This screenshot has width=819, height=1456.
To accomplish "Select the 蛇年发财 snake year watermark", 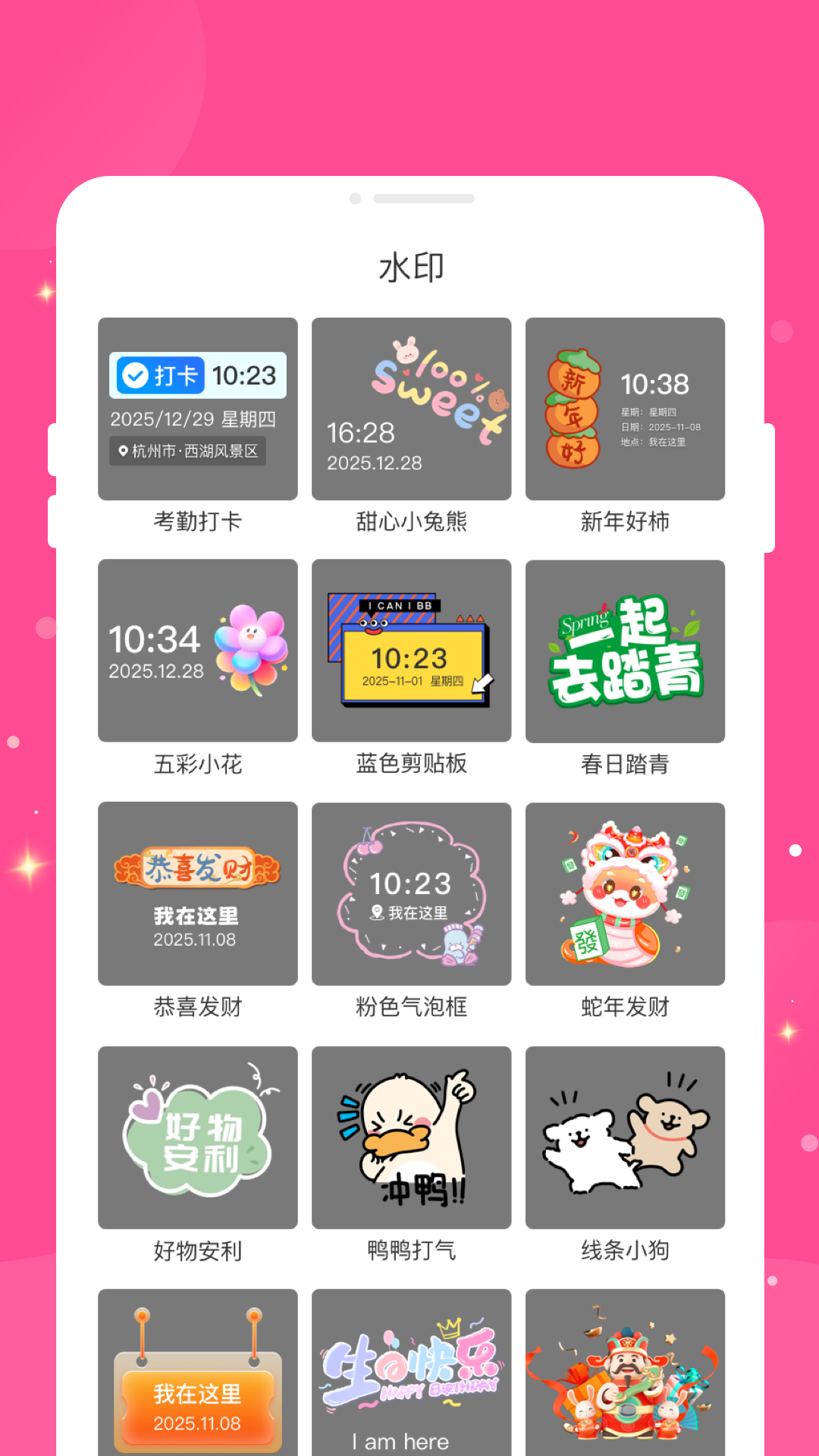I will 624,893.
